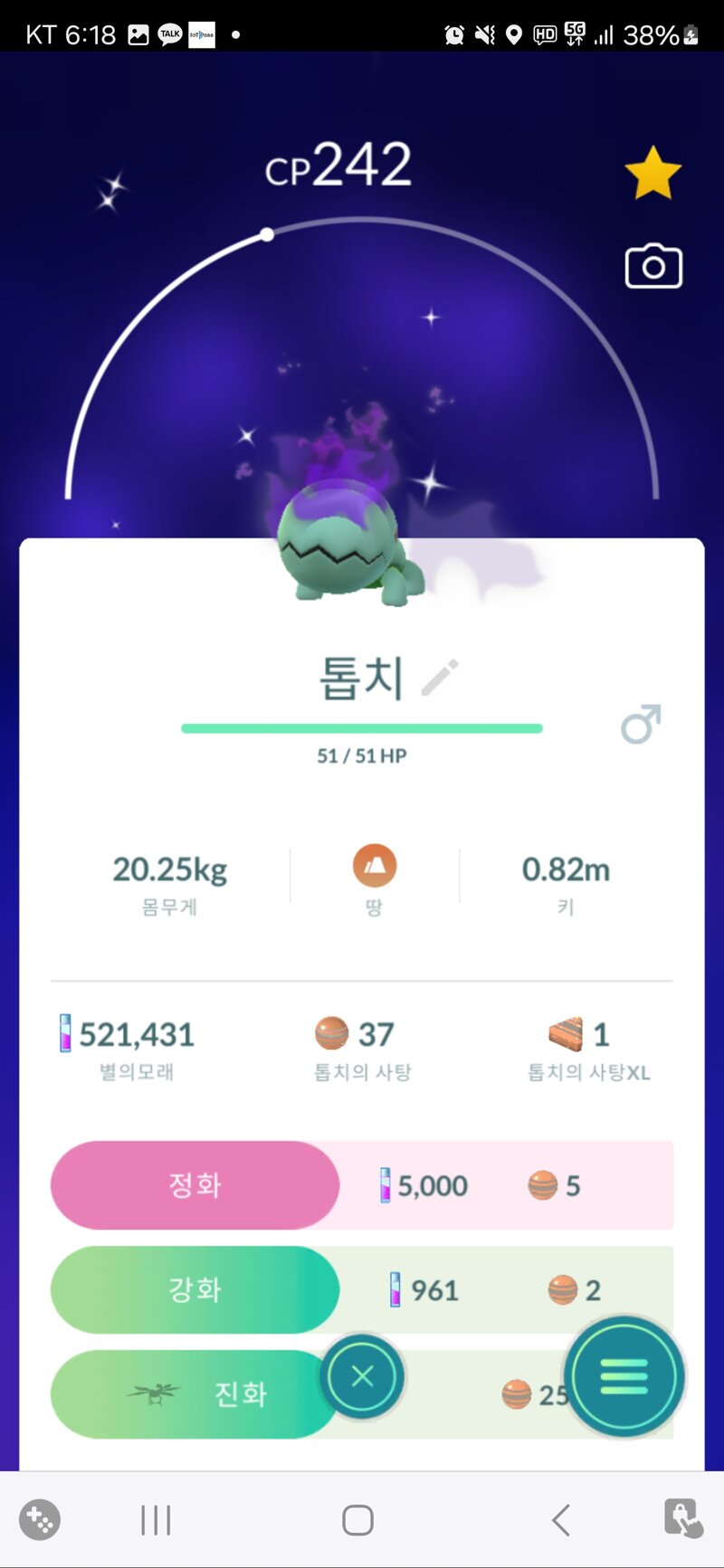This screenshot has height=1568, width=724.
Task: Tap the 정화 purify button
Action: pyautogui.click(x=195, y=1184)
